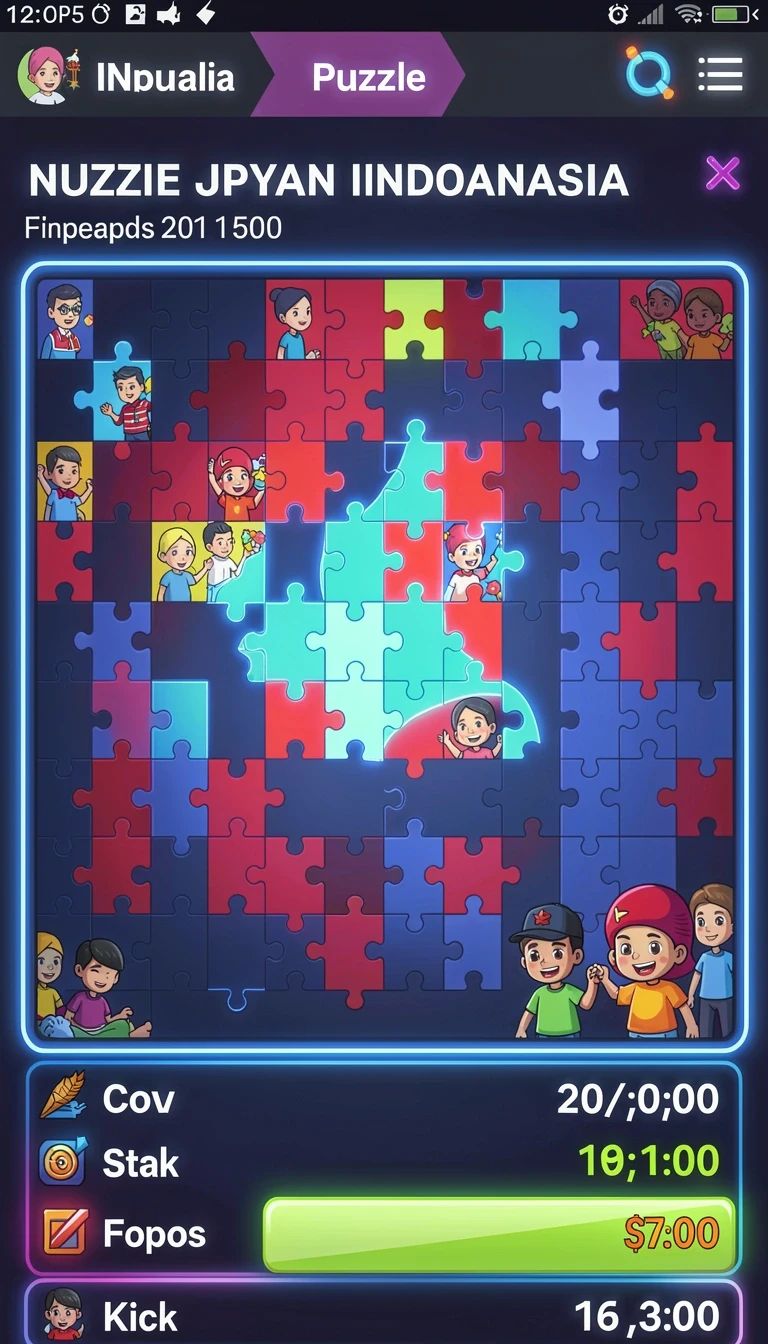Switch to the Puzzle tab
The width and height of the screenshot is (768, 1344).
(368, 77)
